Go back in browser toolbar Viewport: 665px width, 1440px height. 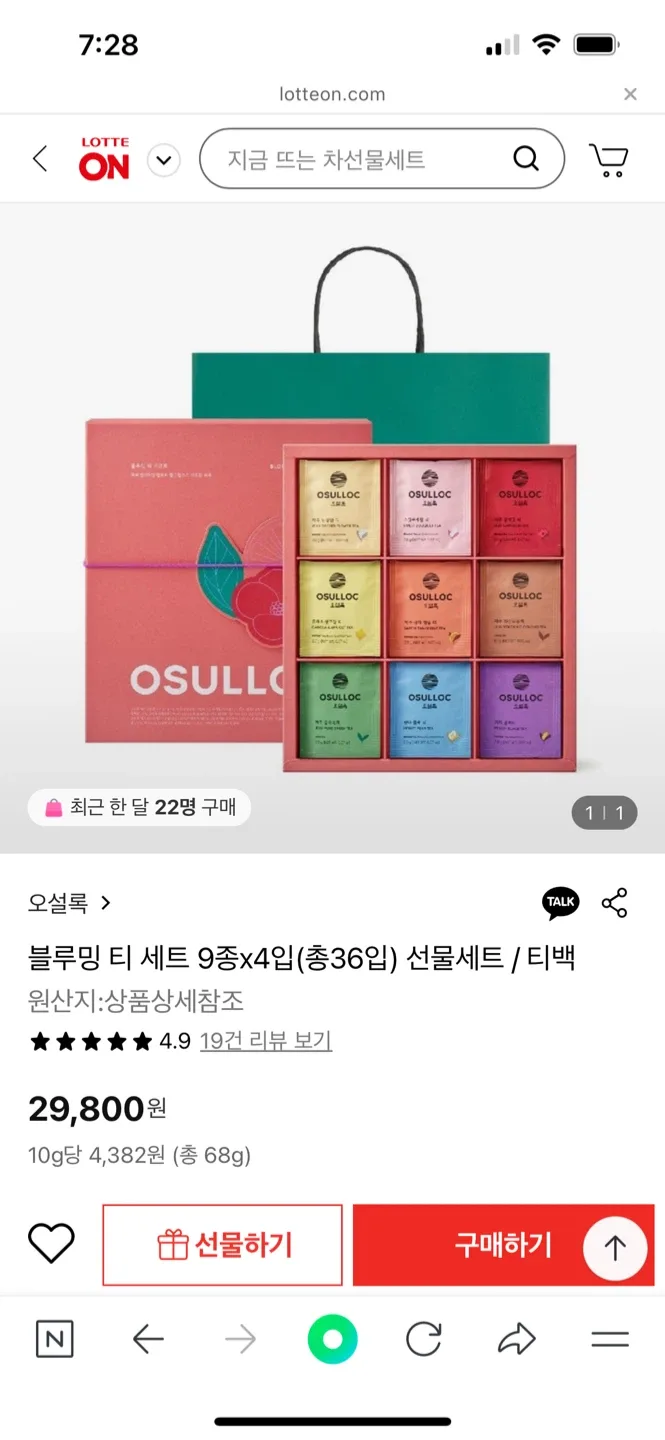(148, 1339)
